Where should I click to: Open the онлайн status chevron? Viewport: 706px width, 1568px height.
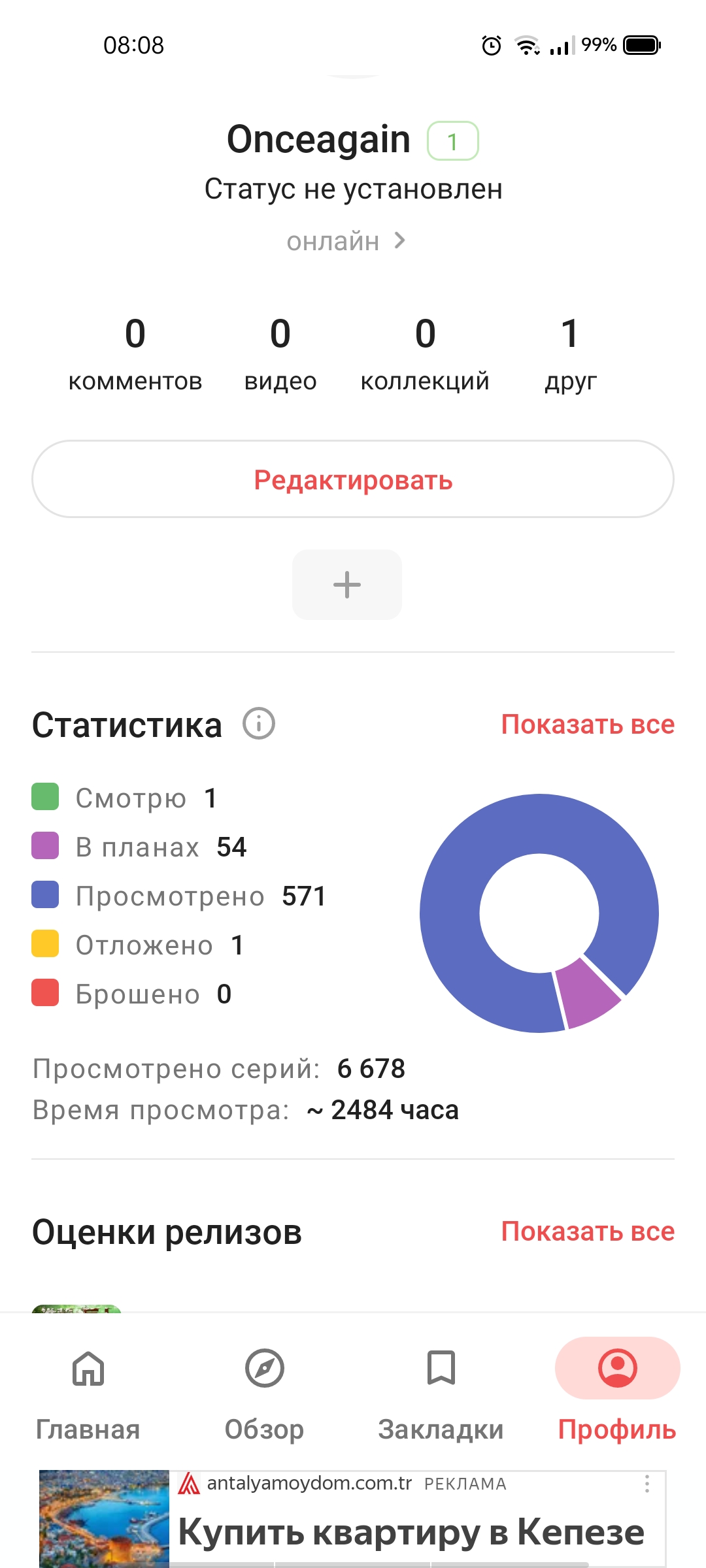tap(400, 241)
